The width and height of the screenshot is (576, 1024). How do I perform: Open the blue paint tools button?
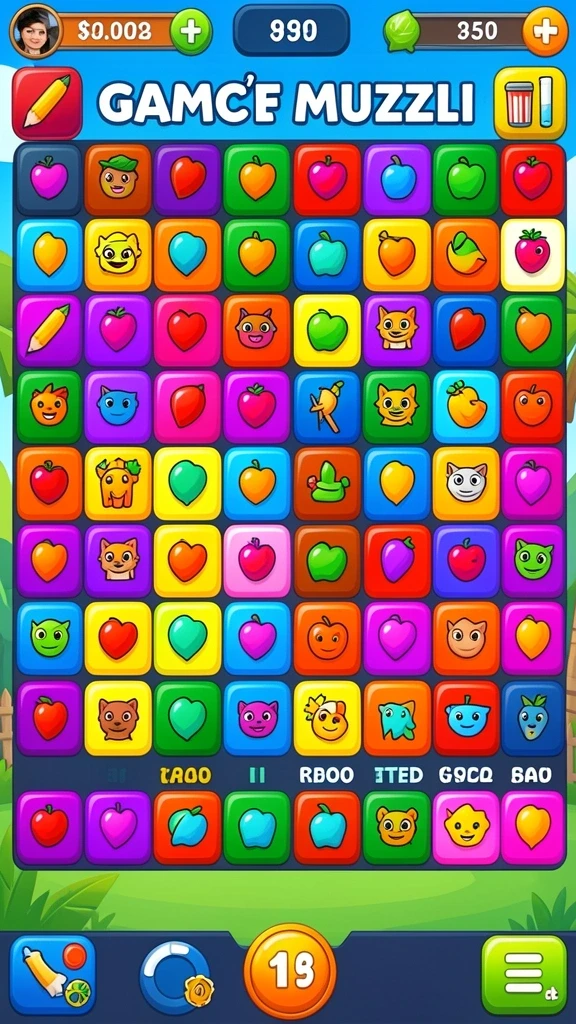coord(53,975)
